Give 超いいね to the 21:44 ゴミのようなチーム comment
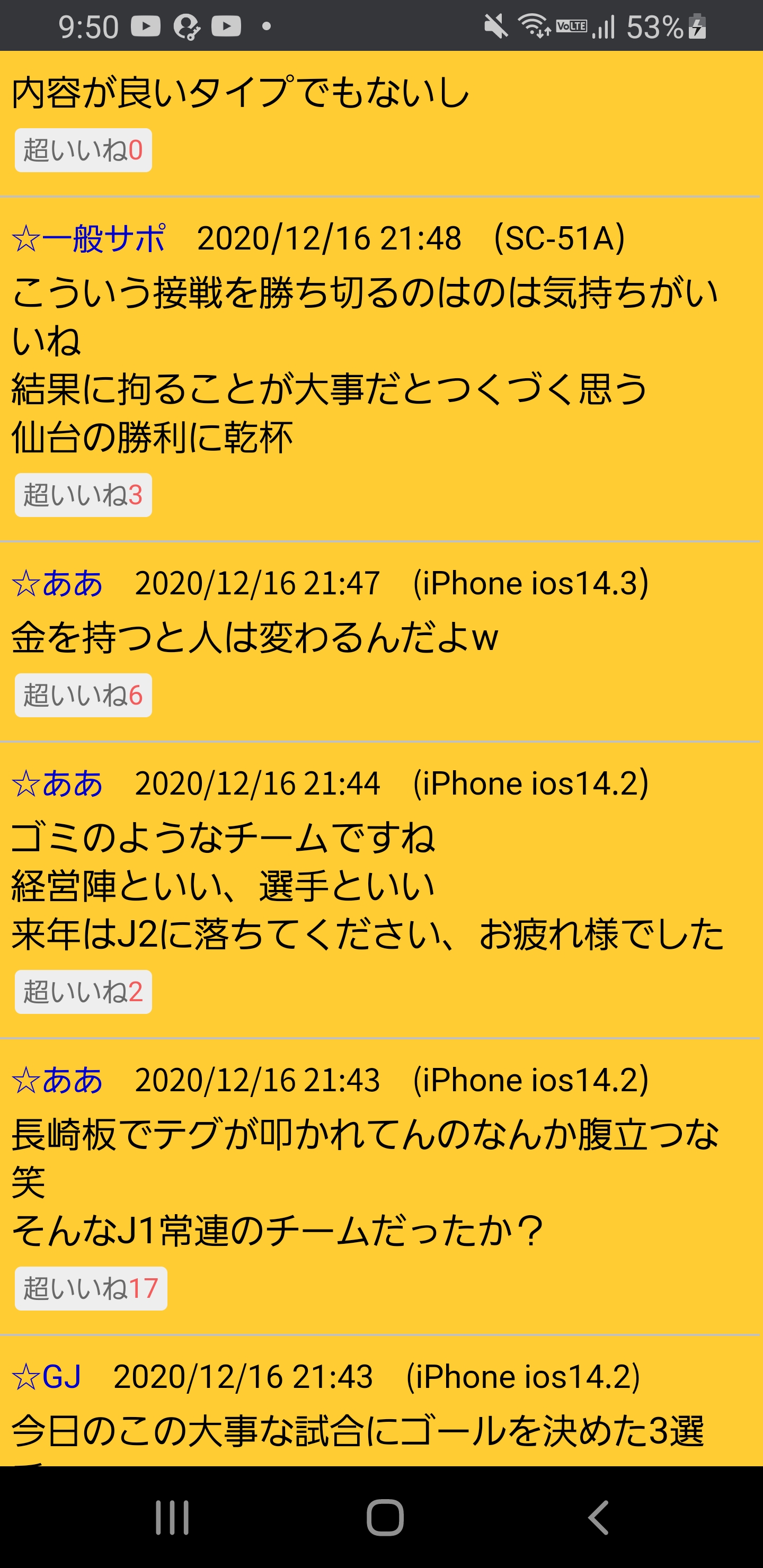This screenshot has width=763, height=1568. 83,992
